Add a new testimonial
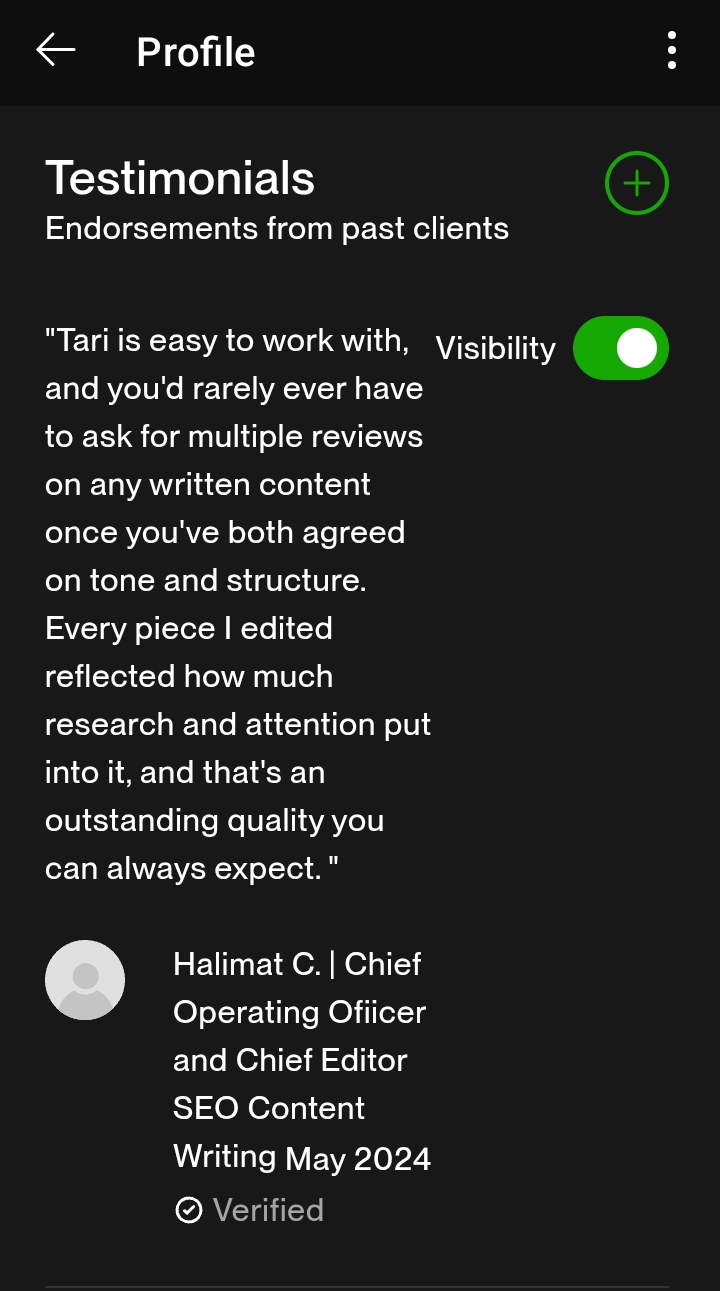 click(636, 183)
